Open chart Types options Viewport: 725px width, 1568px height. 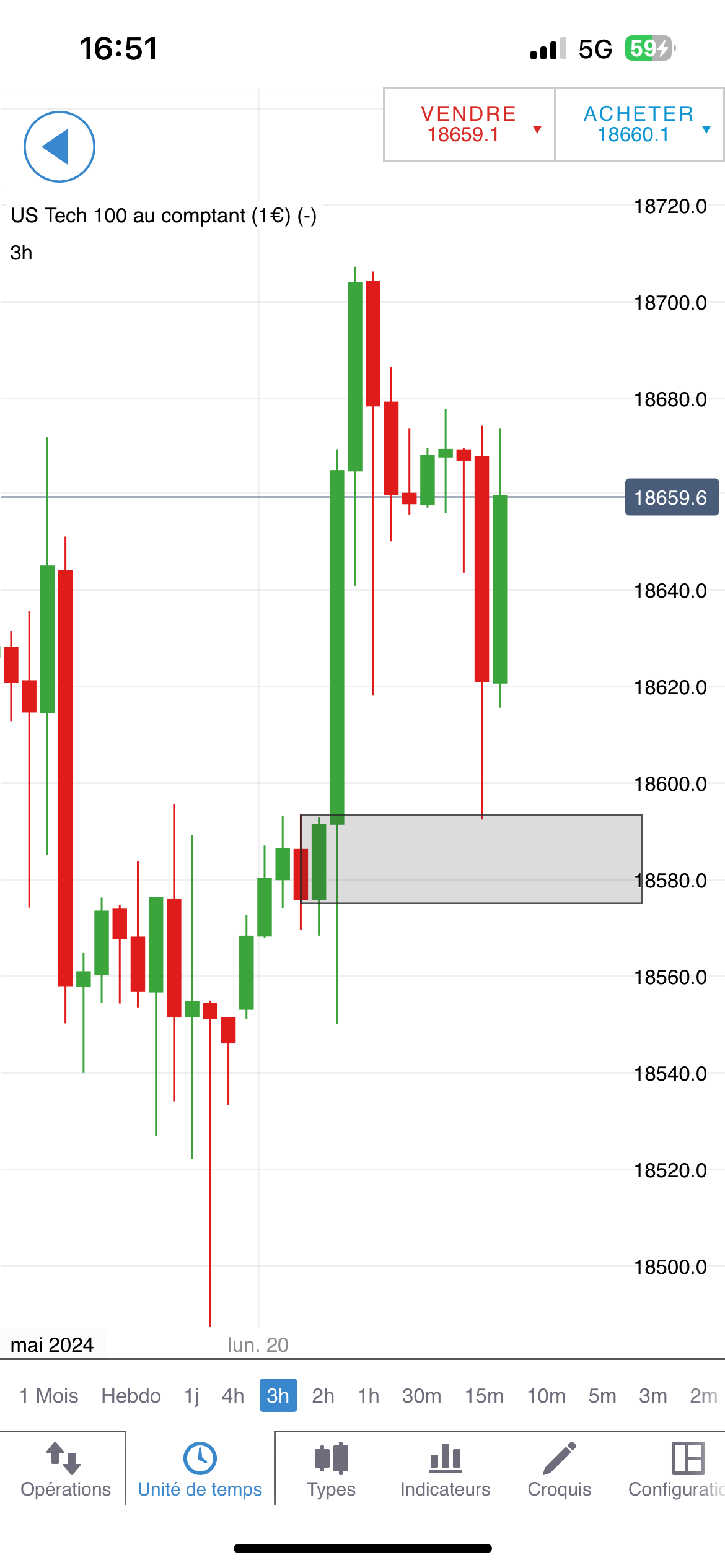(332, 1469)
